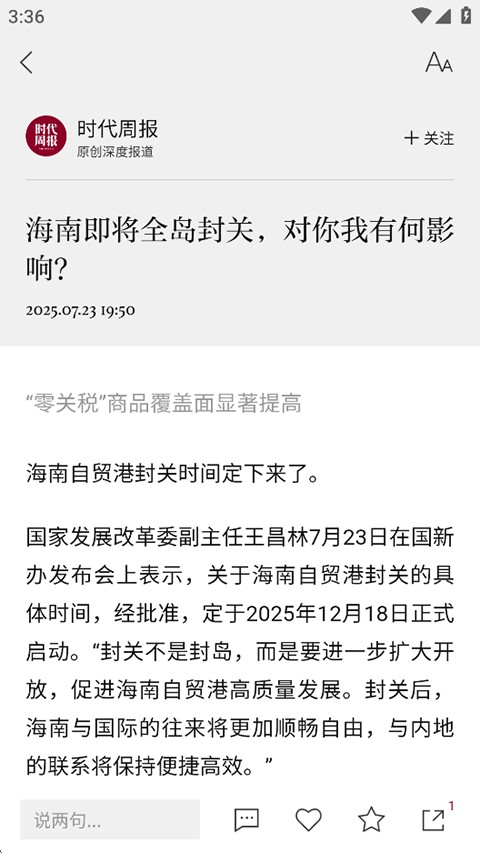The image size is (480, 853).
Task: Share this article
Action: pos(434,820)
